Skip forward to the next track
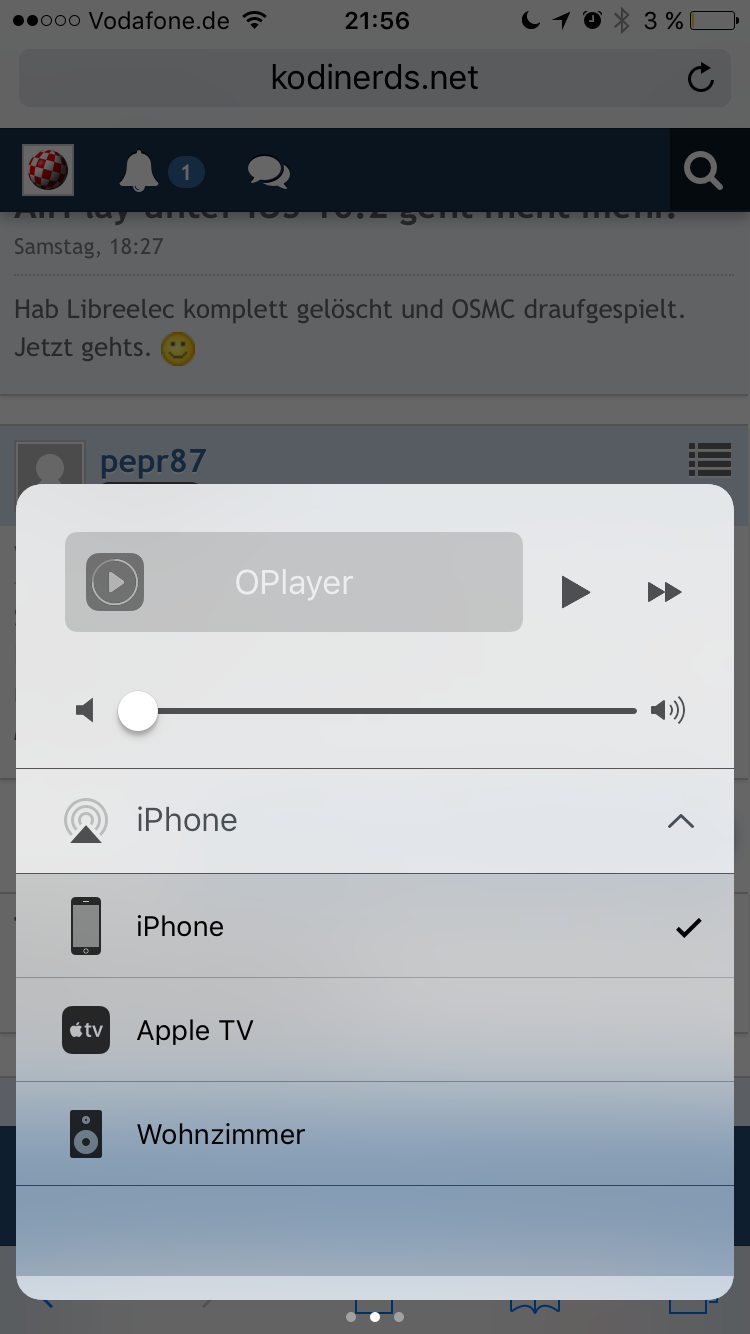Image resolution: width=750 pixels, height=1334 pixels. pos(664,592)
